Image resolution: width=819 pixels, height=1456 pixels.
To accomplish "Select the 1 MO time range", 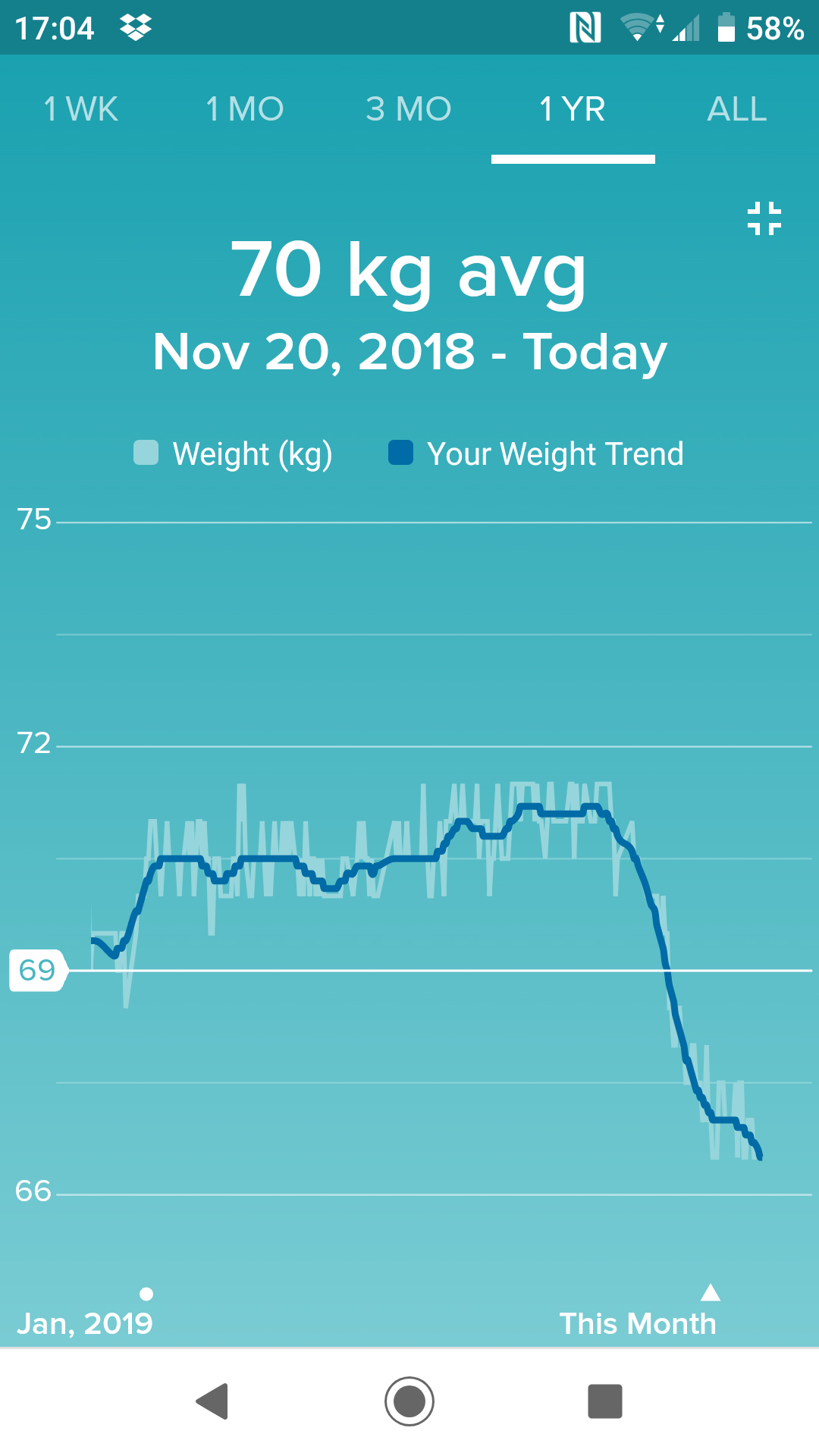I will pos(245,109).
